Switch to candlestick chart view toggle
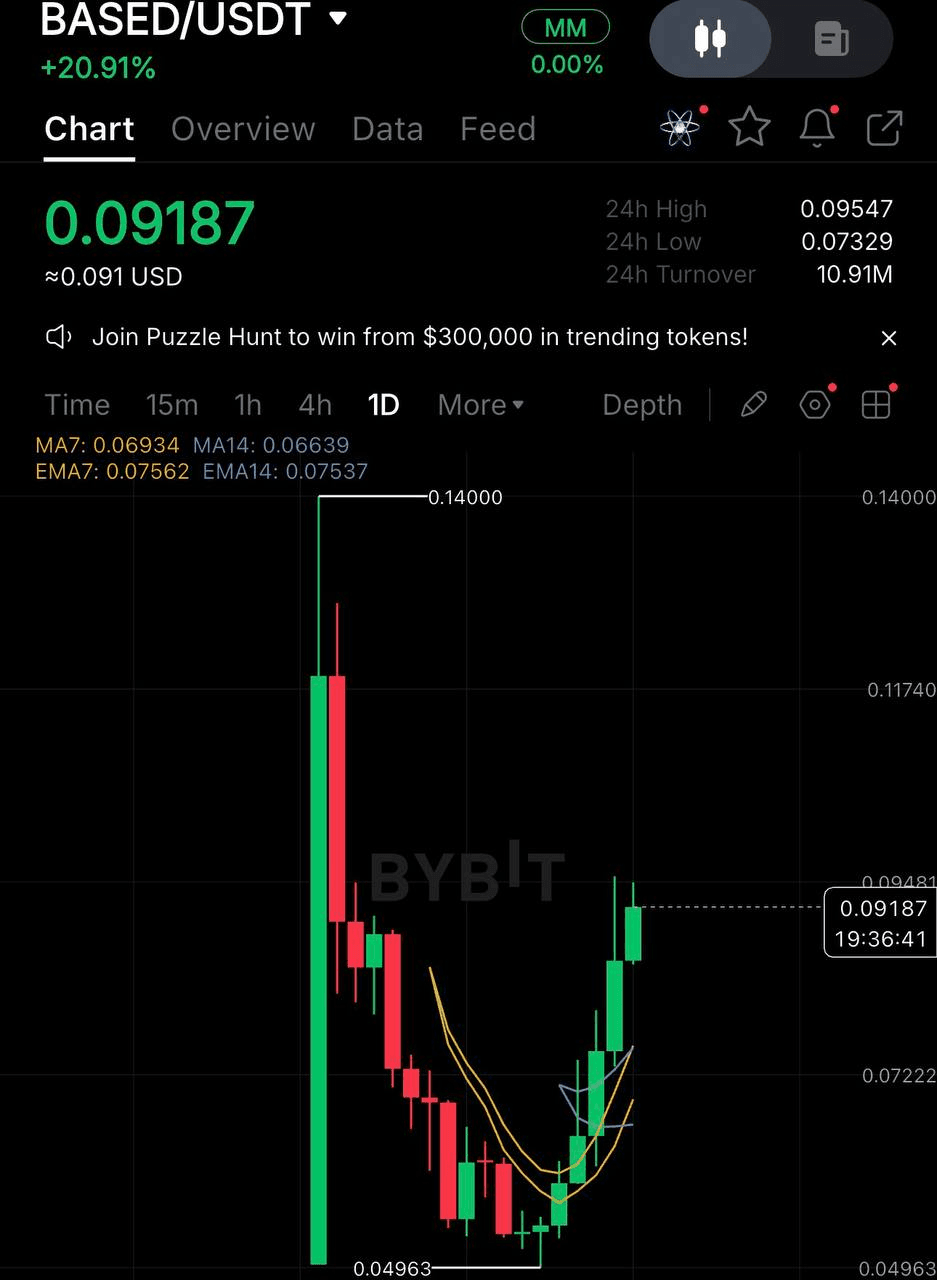 point(710,38)
